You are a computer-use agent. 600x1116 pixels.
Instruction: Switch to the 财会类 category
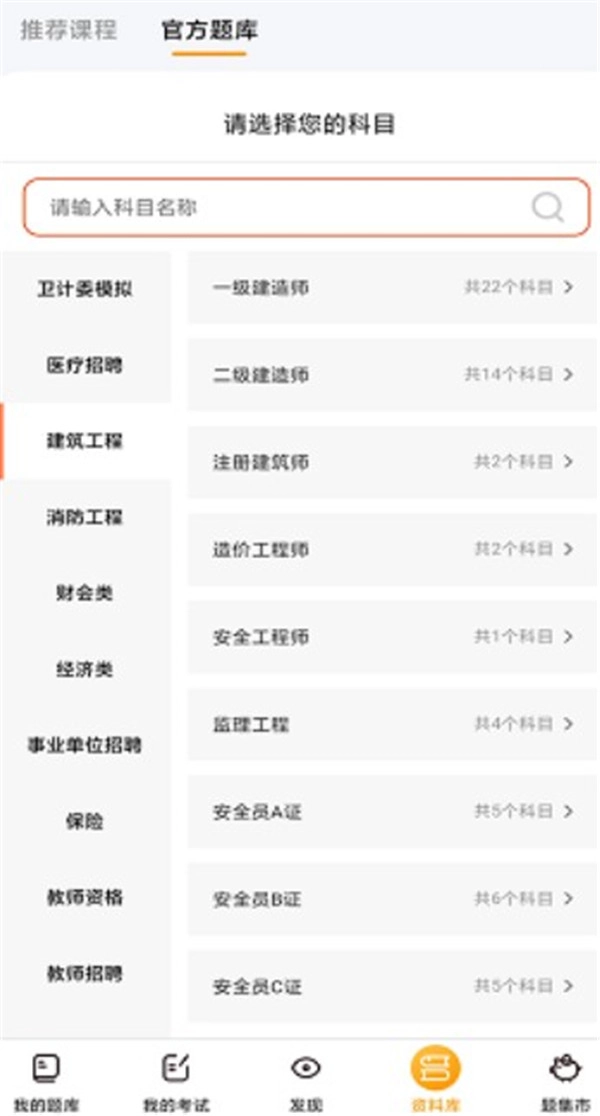point(85,593)
